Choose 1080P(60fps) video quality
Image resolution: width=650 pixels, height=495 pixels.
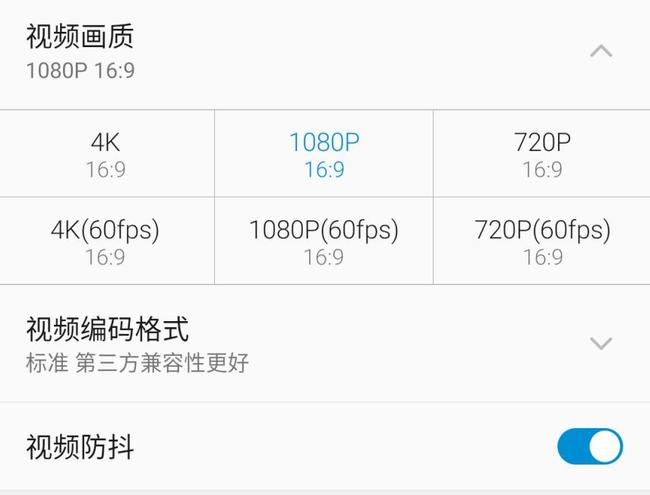coord(324,241)
